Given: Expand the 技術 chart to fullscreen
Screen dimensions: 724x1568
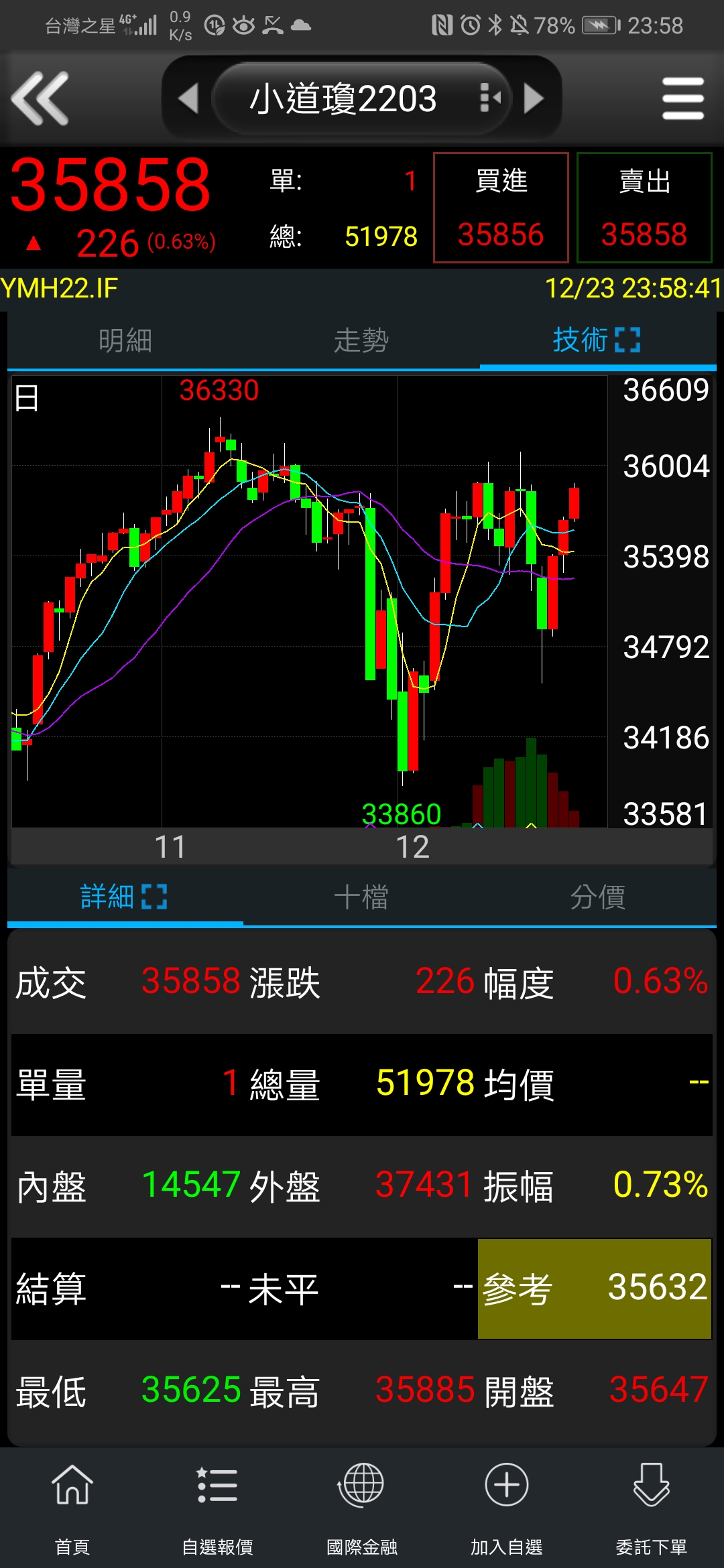Looking at the screenshot, I should point(627,340).
